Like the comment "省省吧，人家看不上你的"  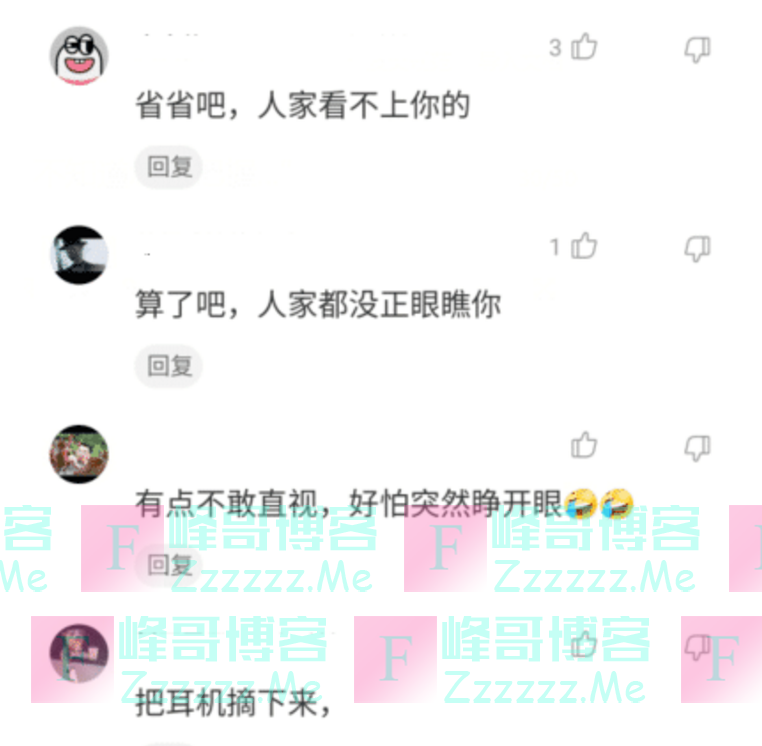coord(584,48)
